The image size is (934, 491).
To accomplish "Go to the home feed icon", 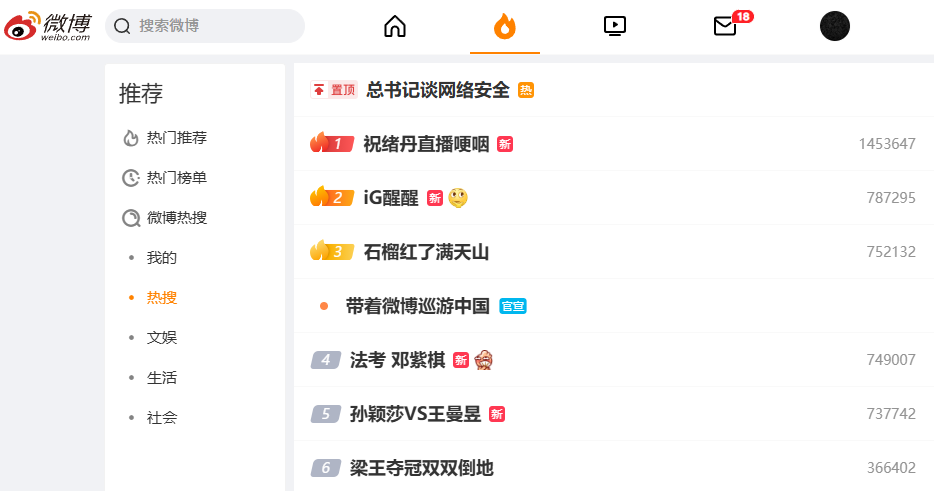I will click(394, 26).
